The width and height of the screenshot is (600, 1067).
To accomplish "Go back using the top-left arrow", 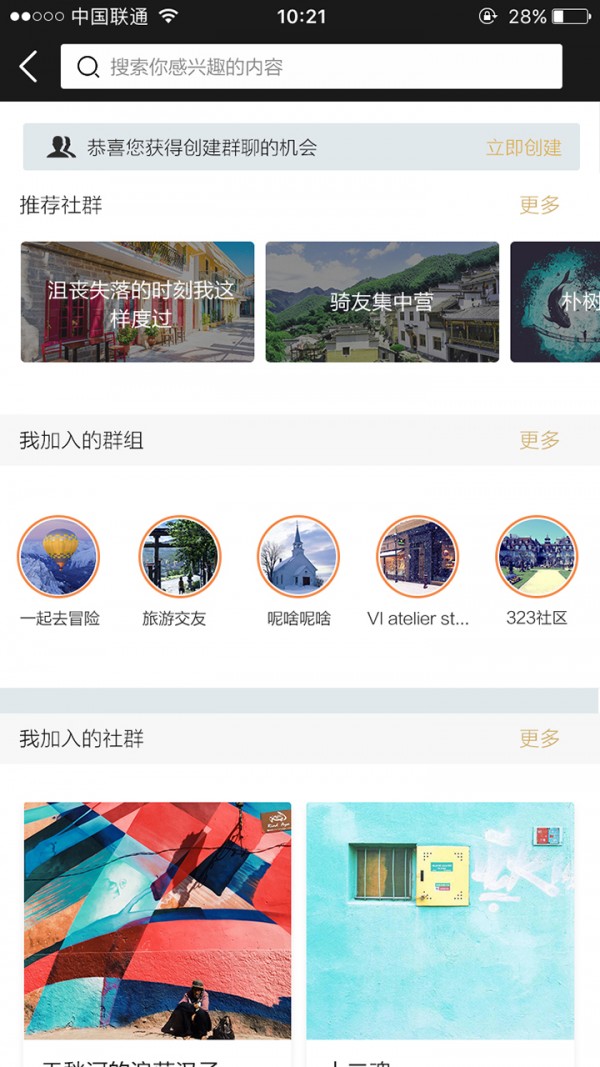I will click(28, 67).
